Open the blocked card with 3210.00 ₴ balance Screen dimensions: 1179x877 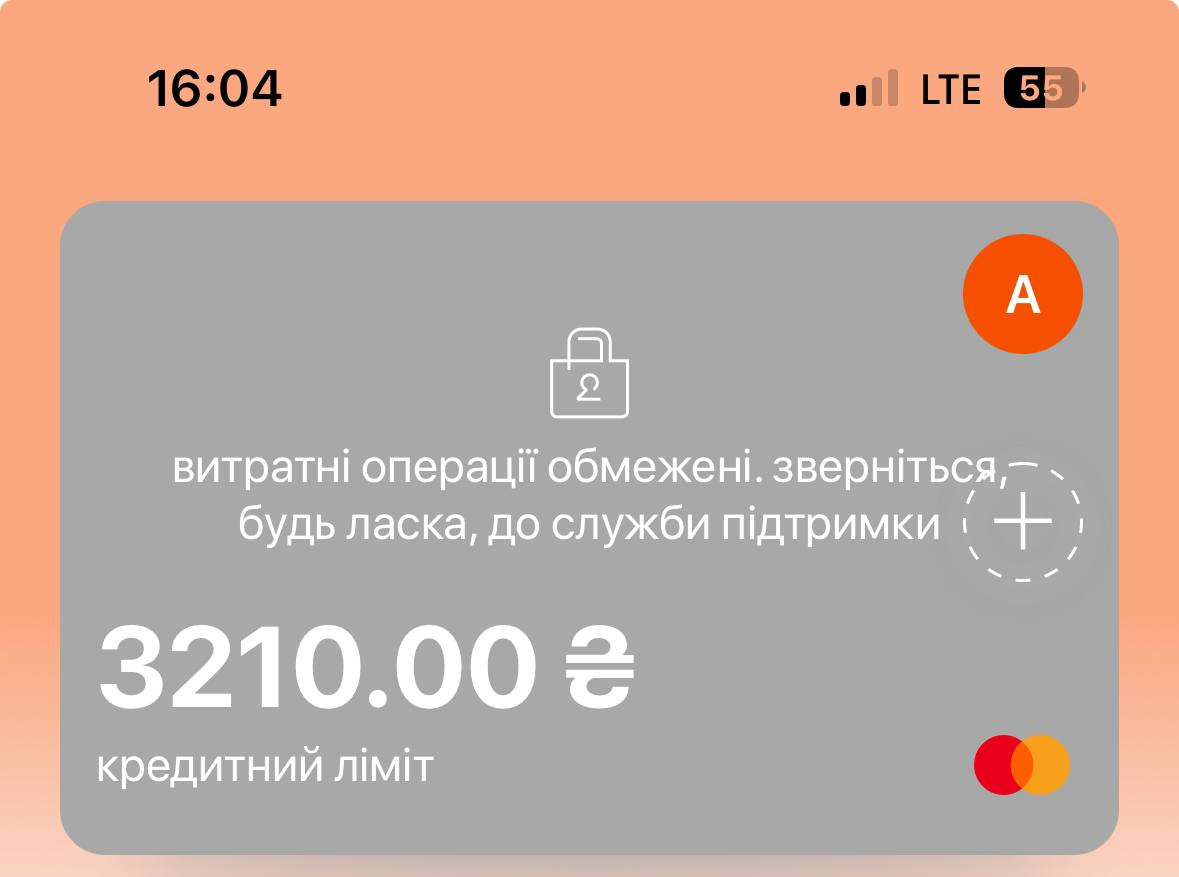(x=590, y=527)
